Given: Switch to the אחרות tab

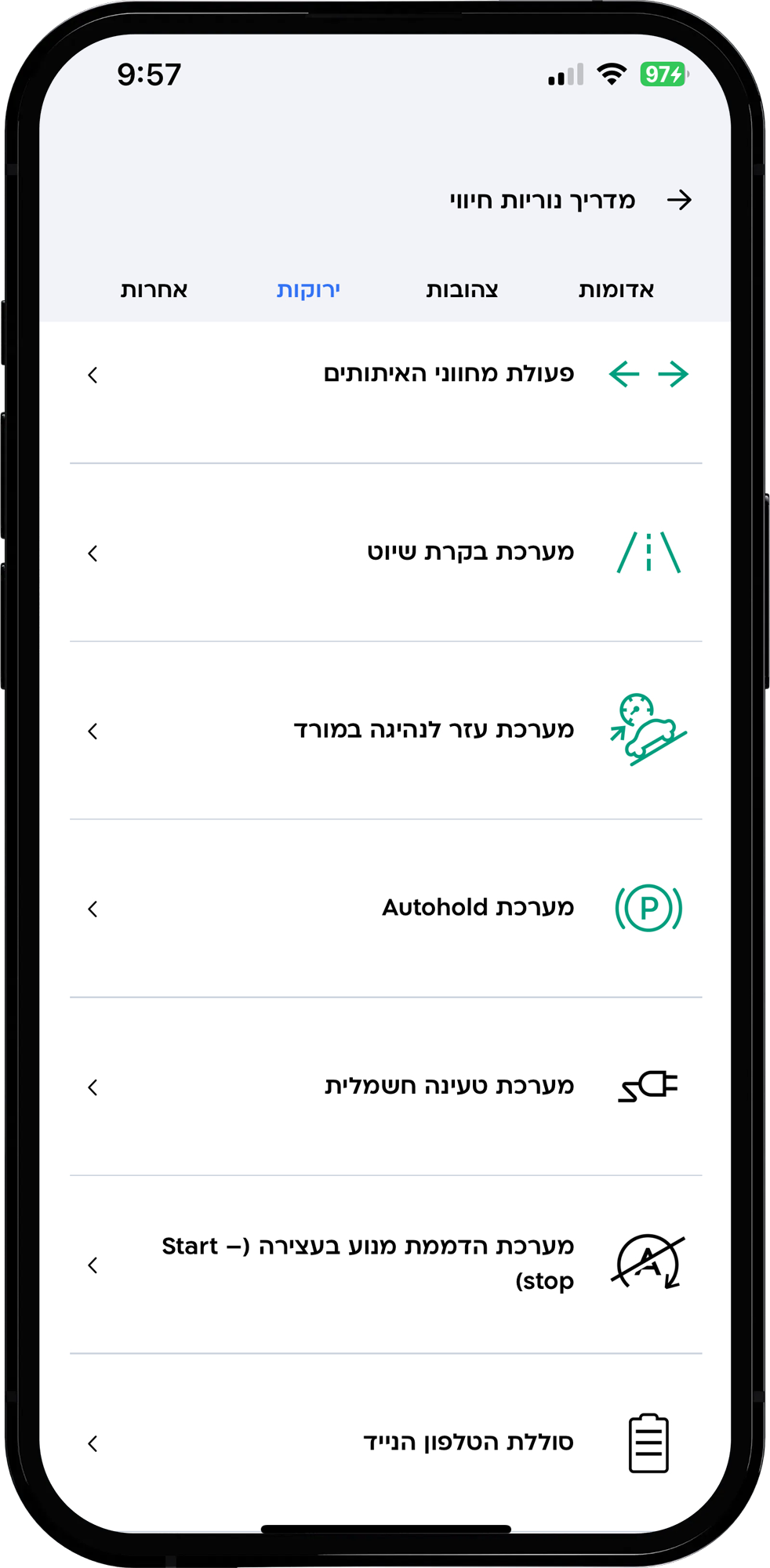Looking at the screenshot, I should click(x=154, y=290).
